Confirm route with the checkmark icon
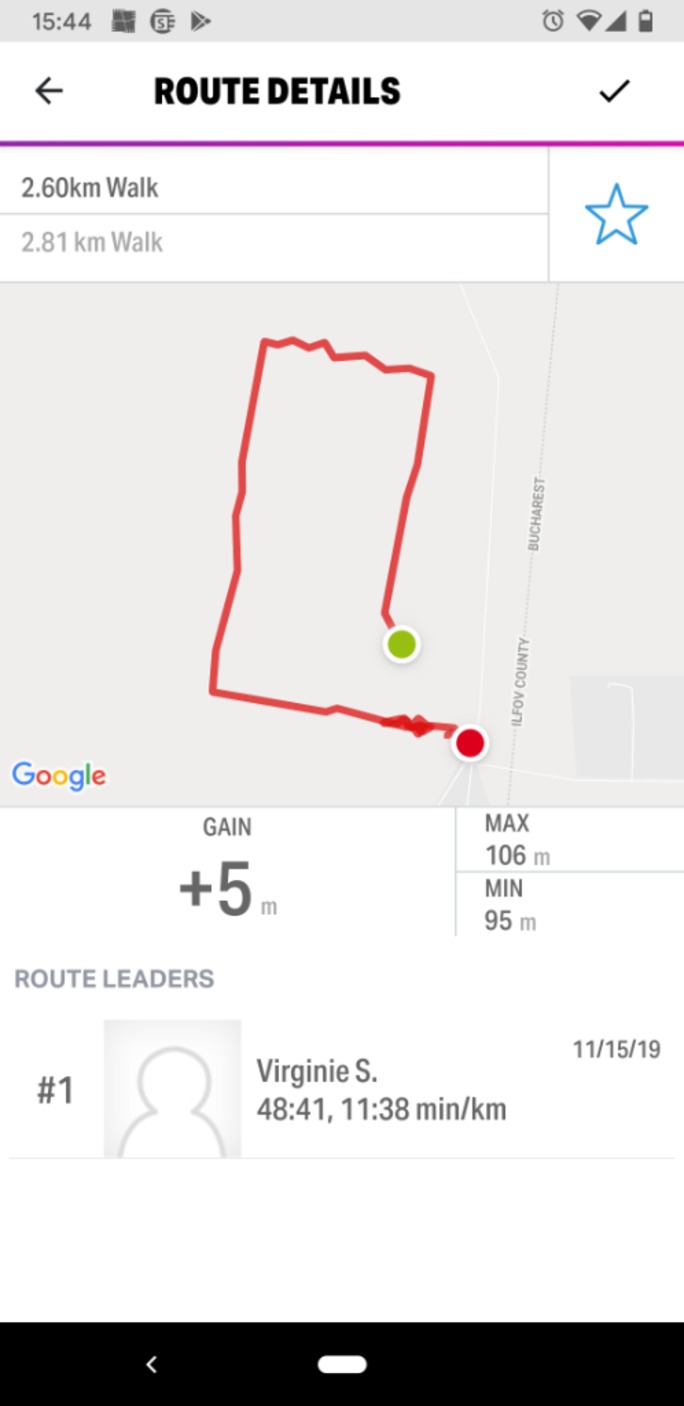 [x=614, y=91]
